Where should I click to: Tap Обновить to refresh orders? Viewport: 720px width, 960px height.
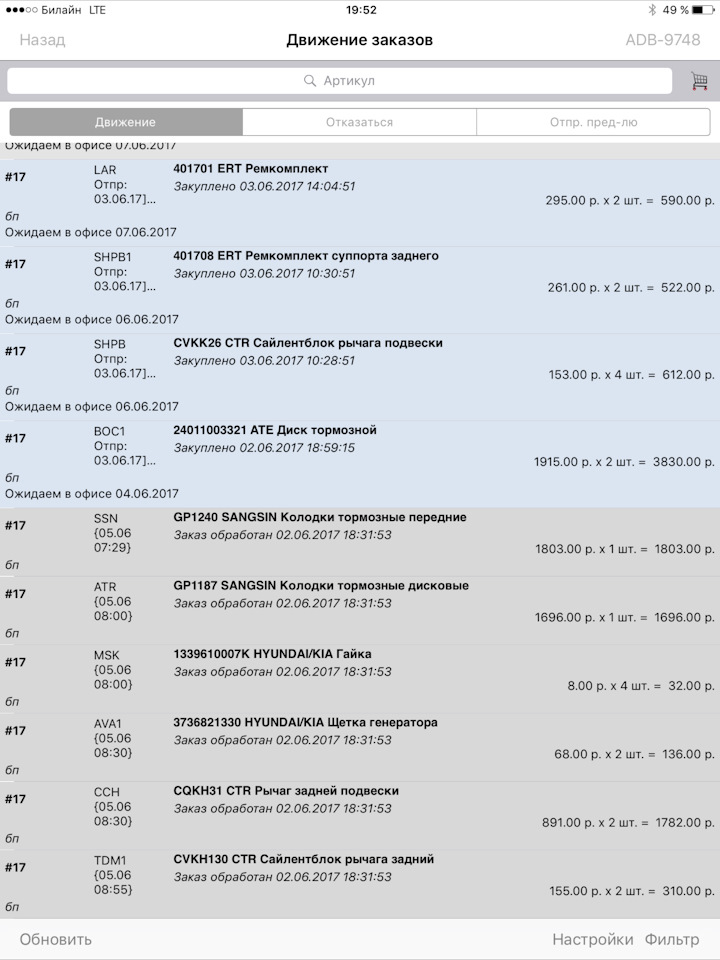point(56,939)
